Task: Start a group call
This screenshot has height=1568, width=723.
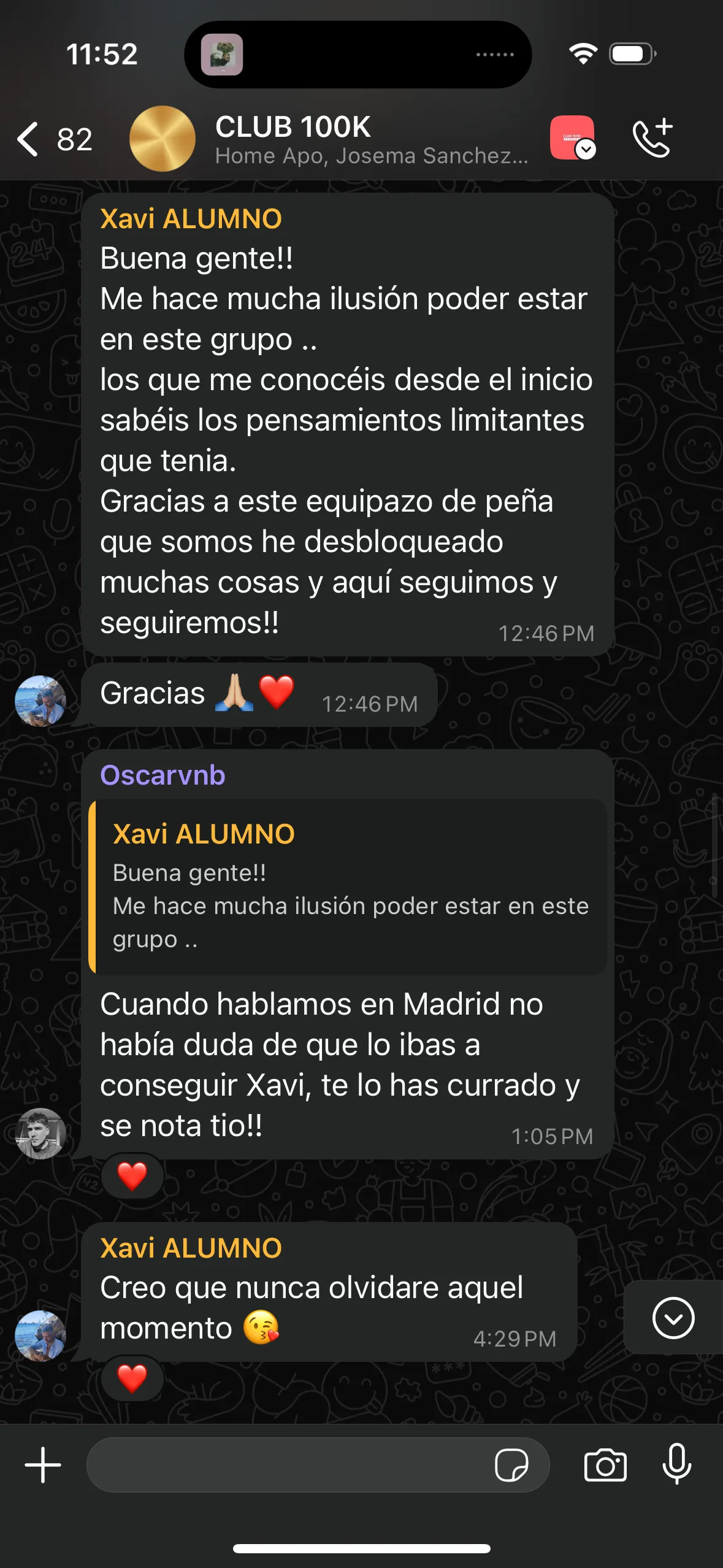Action: coord(652,139)
